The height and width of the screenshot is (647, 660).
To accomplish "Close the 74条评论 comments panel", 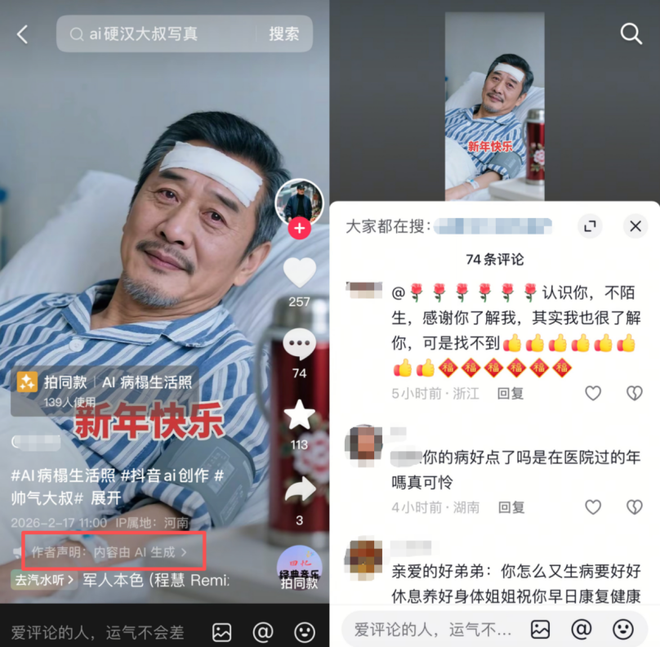I will (635, 227).
